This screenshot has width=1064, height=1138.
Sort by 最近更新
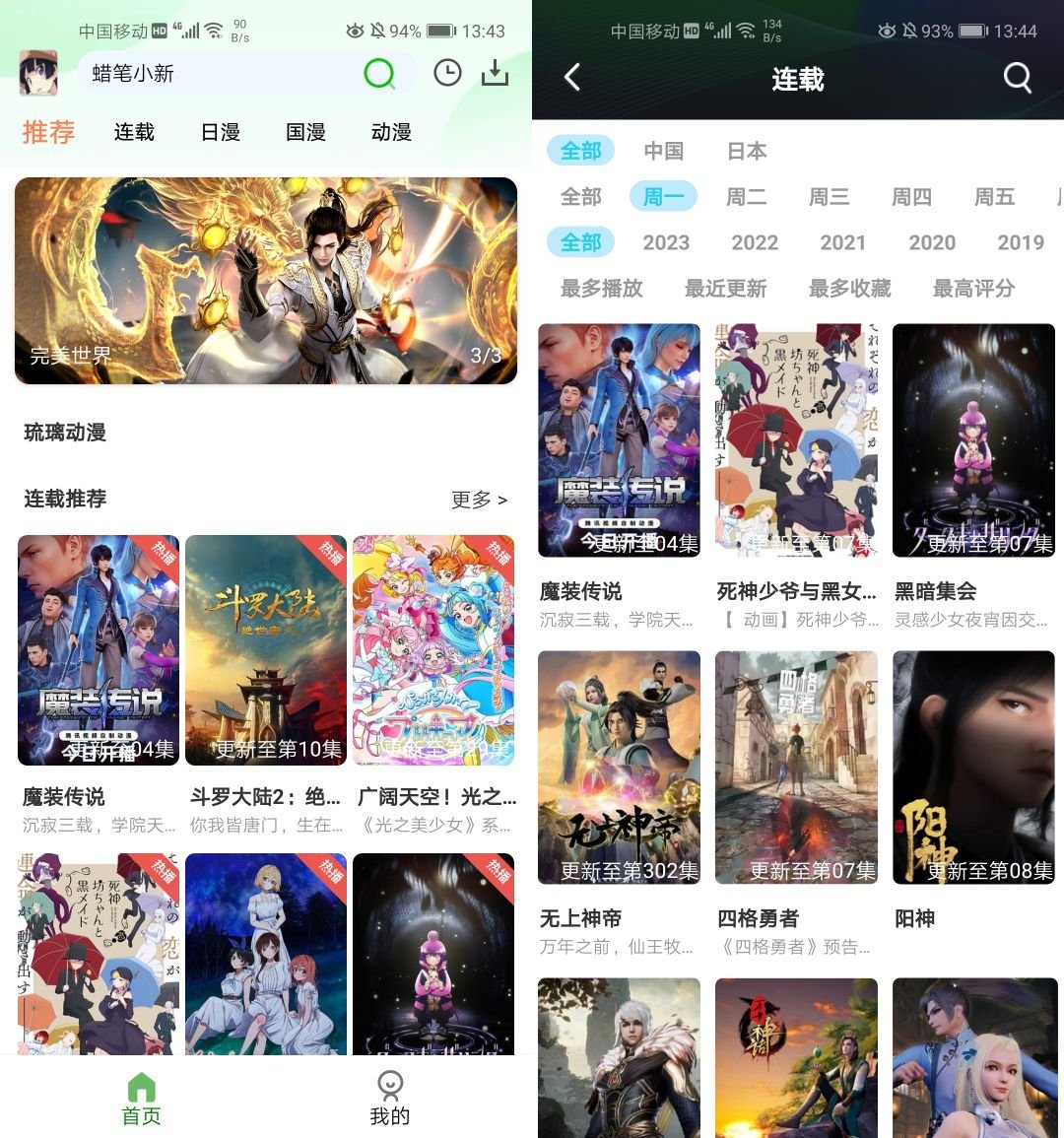click(x=725, y=289)
